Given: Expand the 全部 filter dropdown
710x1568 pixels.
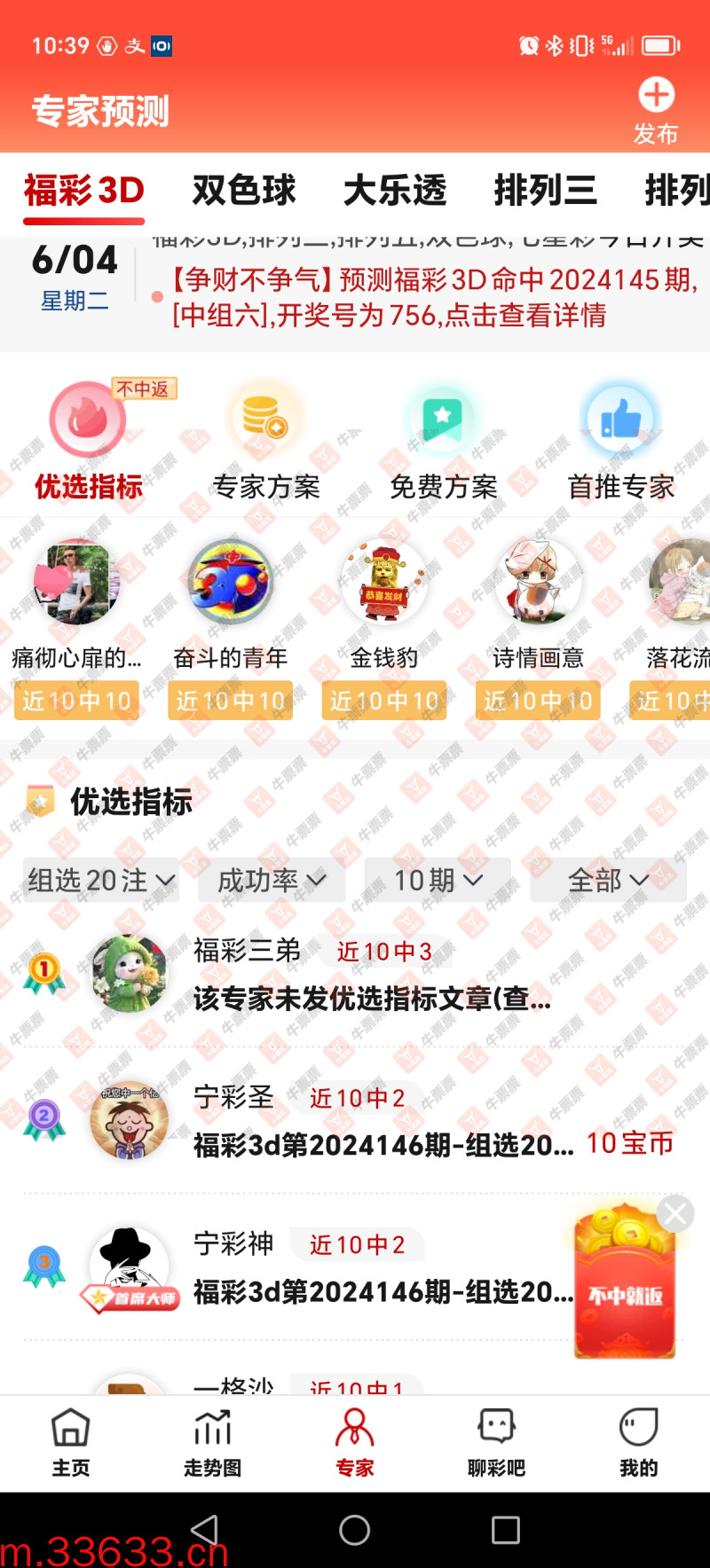Looking at the screenshot, I should point(608,880).
